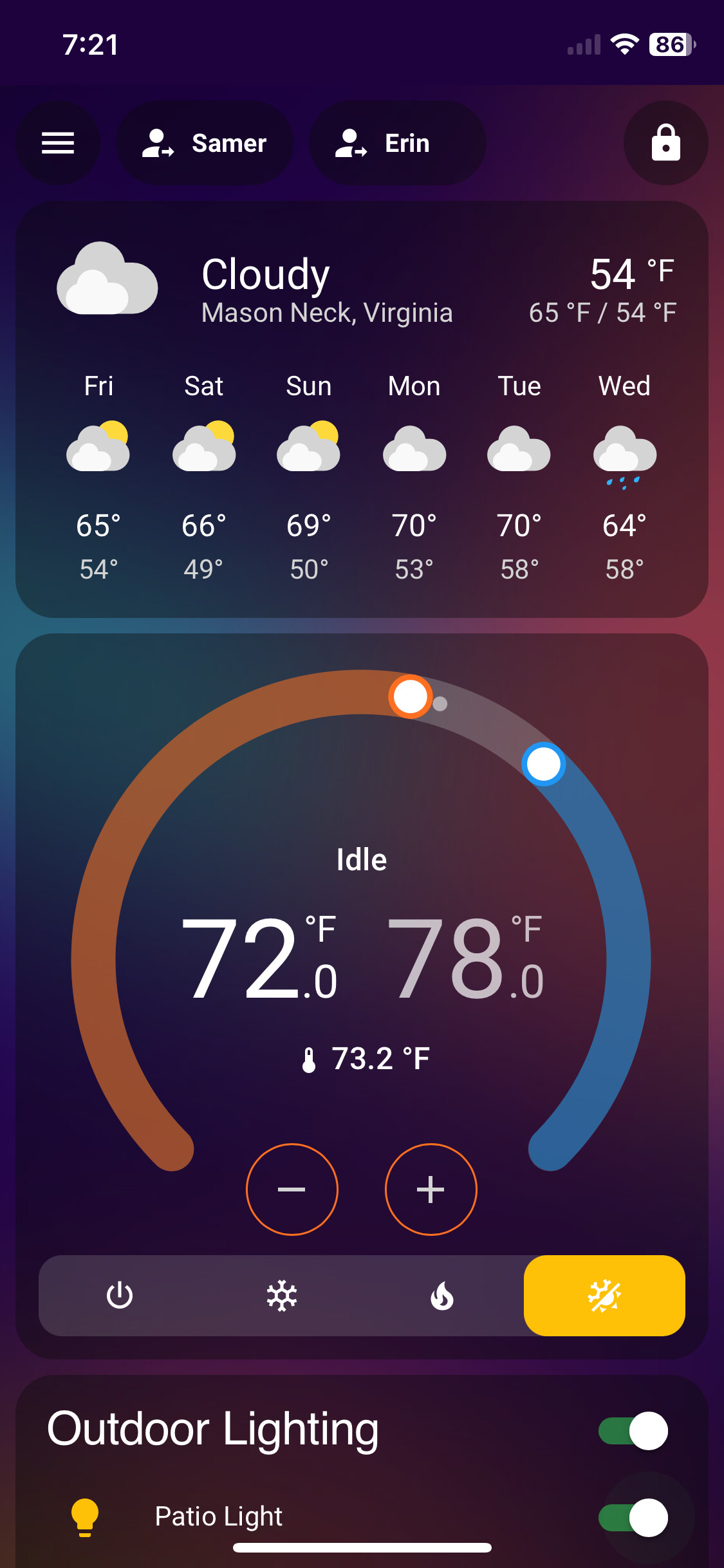724x1568 pixels.
Task: Open the Cloudy weather forecast card
Action: pyautogui.click(x=362, y=409)
